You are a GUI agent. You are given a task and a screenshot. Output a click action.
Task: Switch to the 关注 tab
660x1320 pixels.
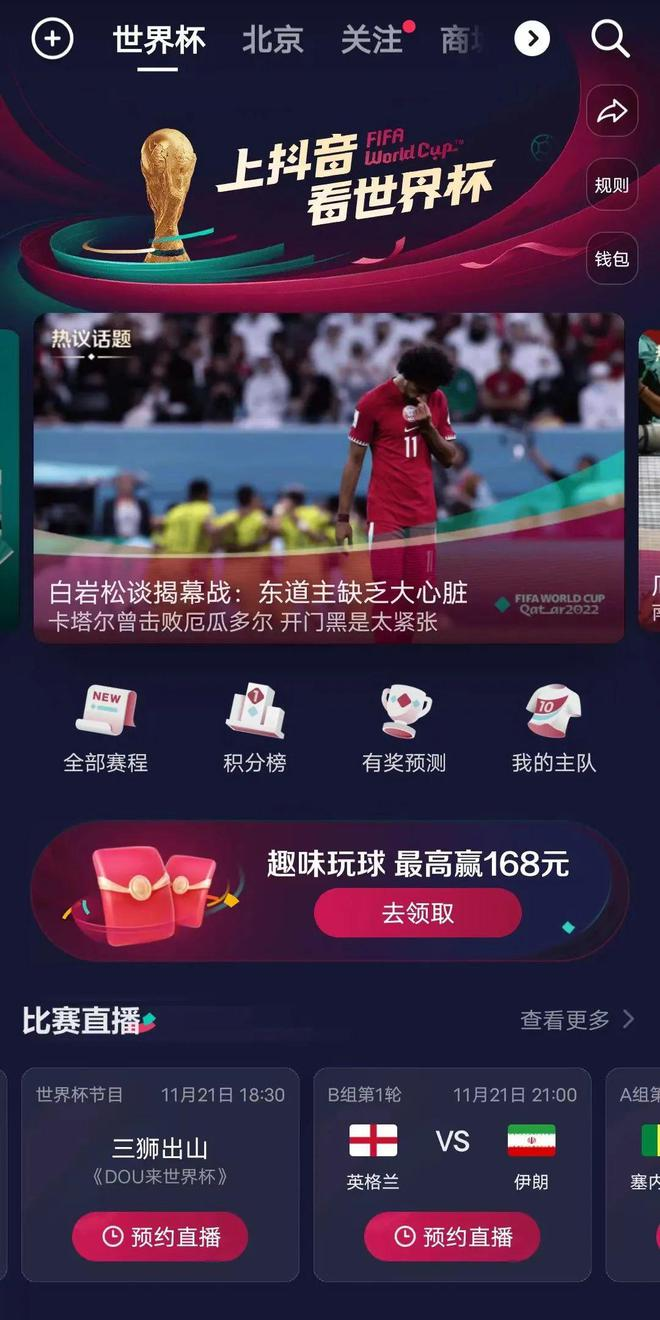372,40
